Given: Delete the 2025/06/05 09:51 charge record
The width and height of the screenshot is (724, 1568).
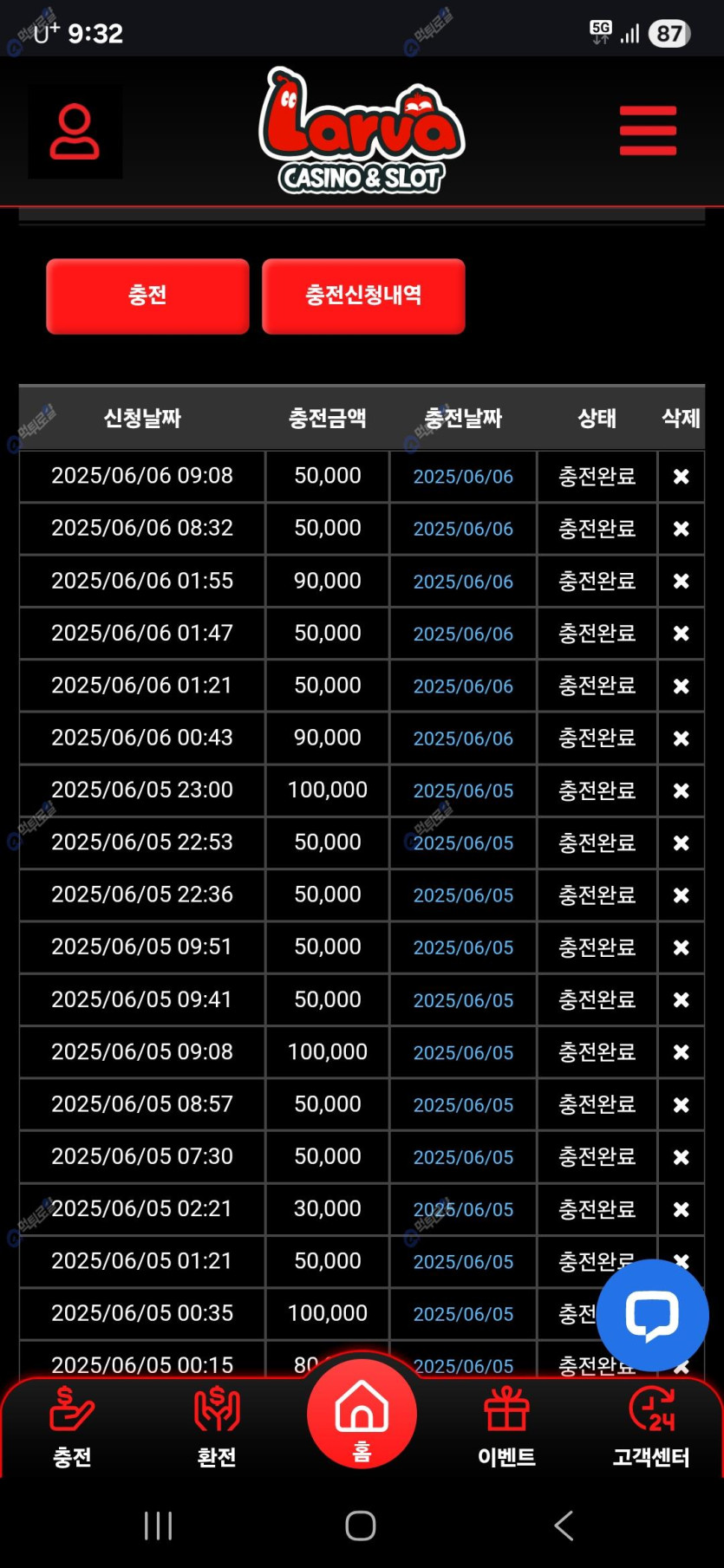Looking at the screenshot, I should pyautogui.click(x=682, y=947).
